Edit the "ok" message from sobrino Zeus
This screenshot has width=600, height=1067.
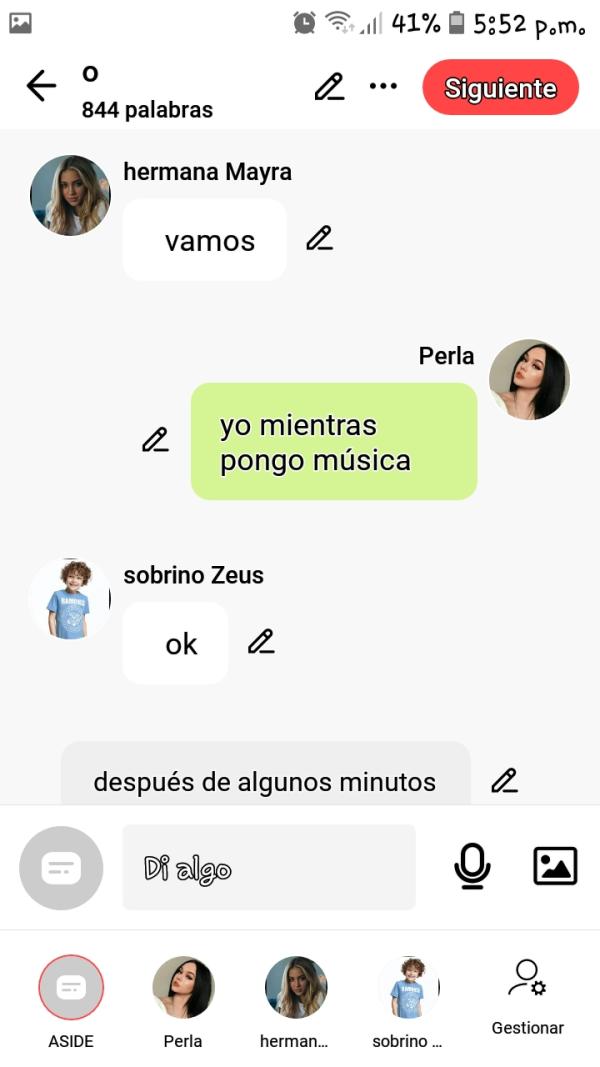click(x=261, y=642)
